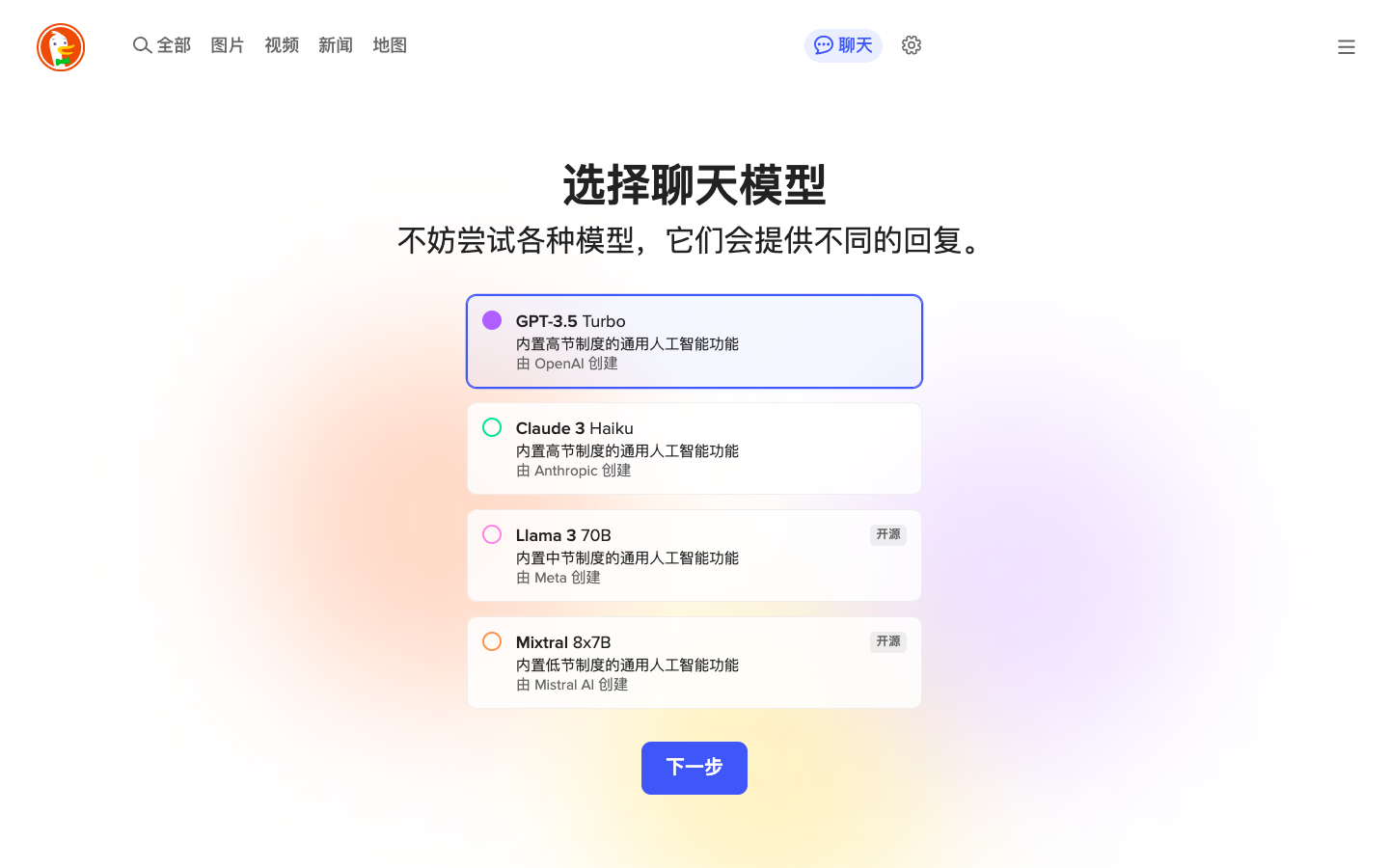Switch to the 地图 tab
The height and width of the screenshot is (868, 1389).
click(x=389, y=45)
